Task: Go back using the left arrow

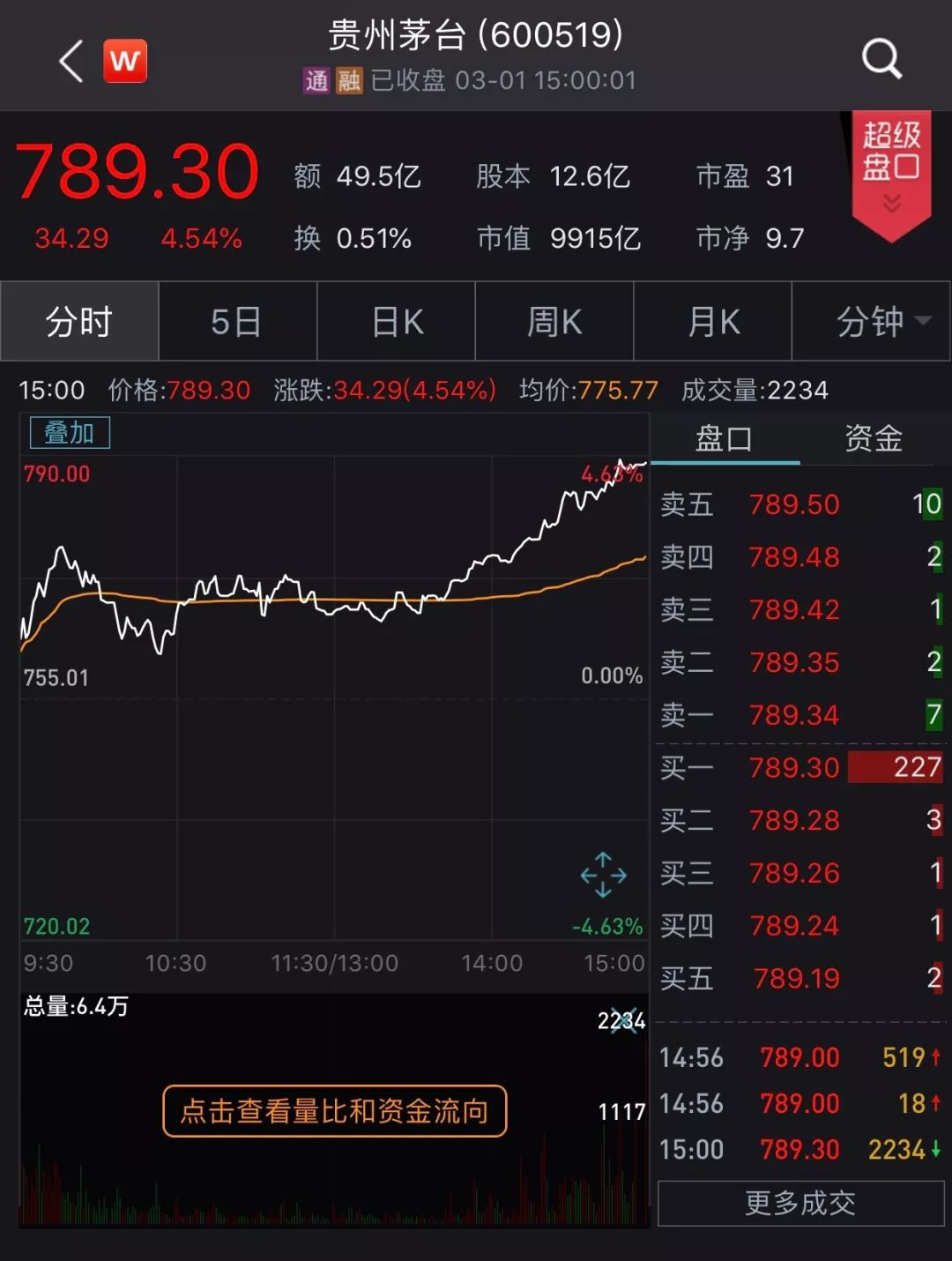Action: click(x=71, y=62)
